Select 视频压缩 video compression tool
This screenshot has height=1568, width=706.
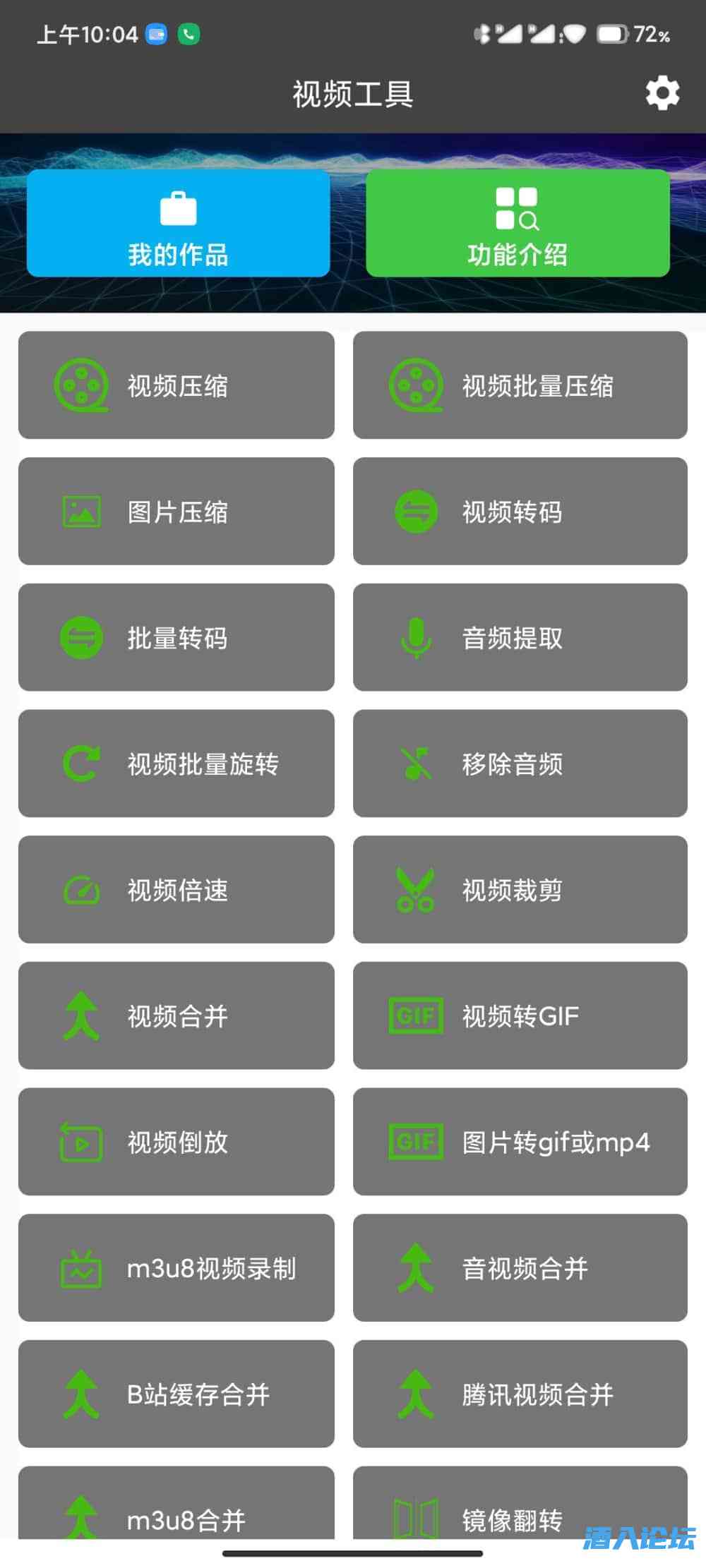pyautogui.click(x=176, y=385)
